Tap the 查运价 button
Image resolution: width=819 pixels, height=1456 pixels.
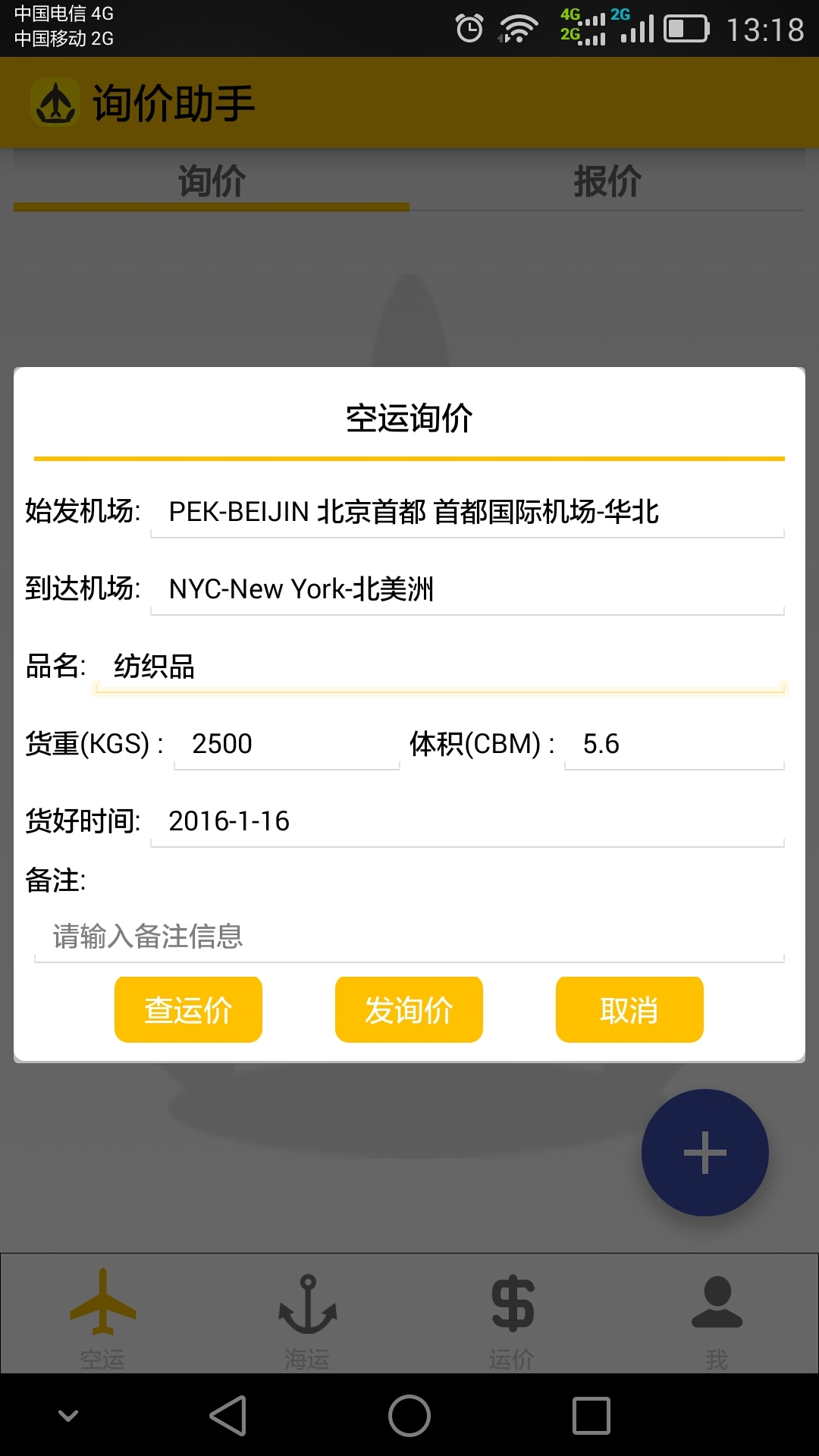point(188,1009)
